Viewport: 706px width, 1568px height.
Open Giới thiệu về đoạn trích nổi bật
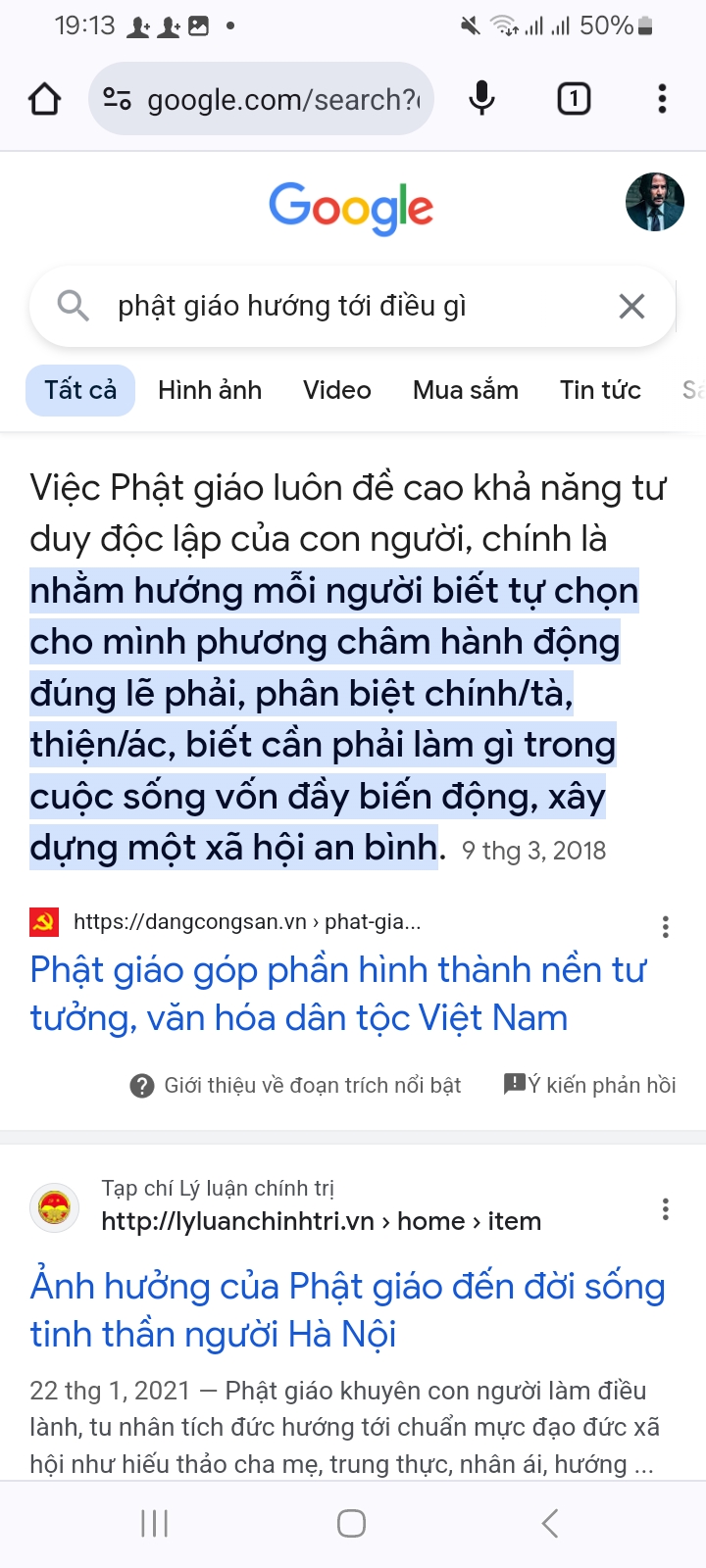(x=296, y=1086)
